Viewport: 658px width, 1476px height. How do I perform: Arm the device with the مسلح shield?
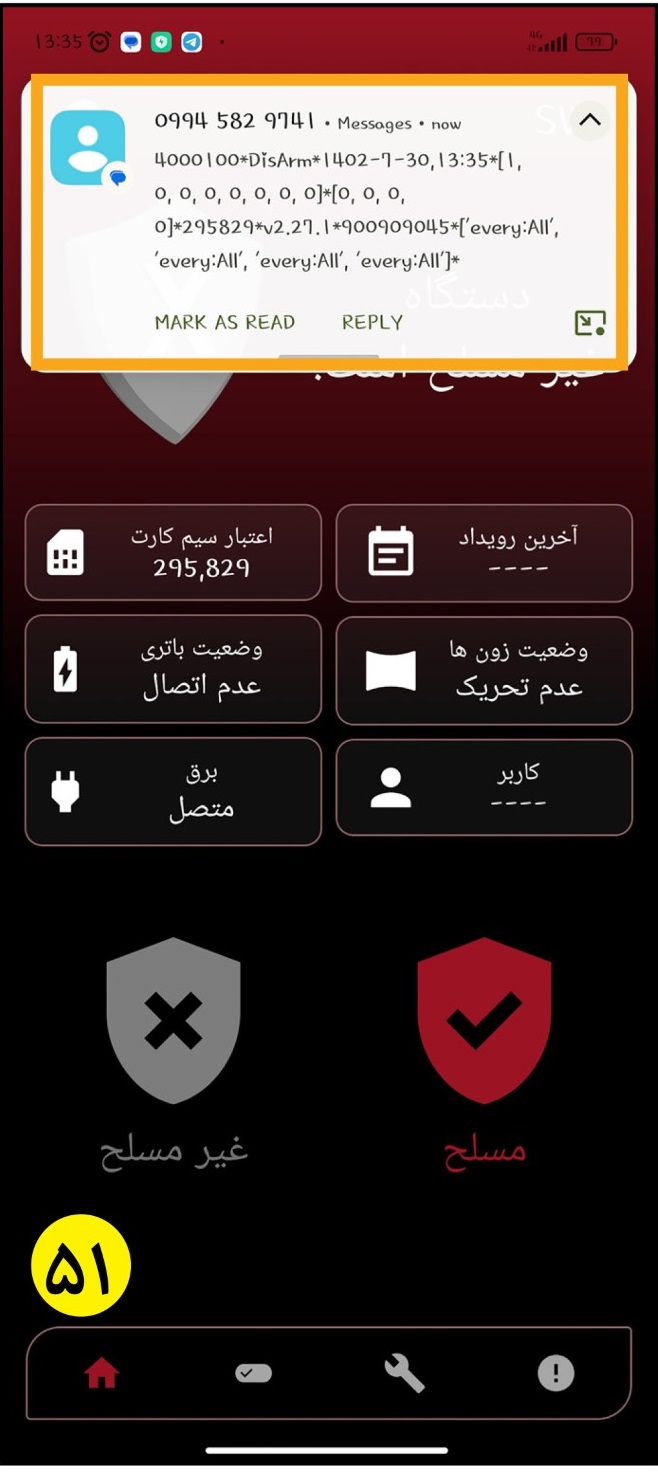tap(484, 1050)
